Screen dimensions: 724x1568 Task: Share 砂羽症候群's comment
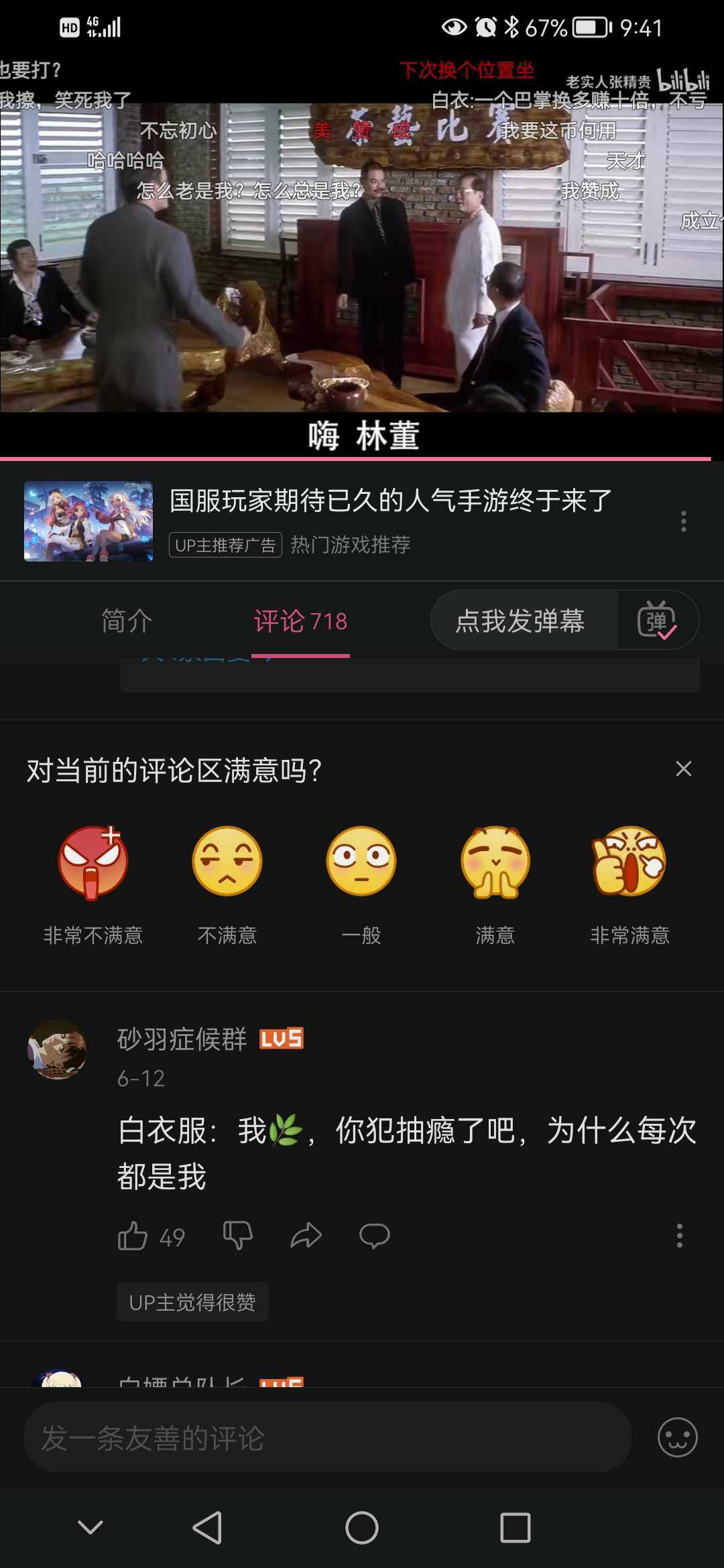pos(306,1236)
